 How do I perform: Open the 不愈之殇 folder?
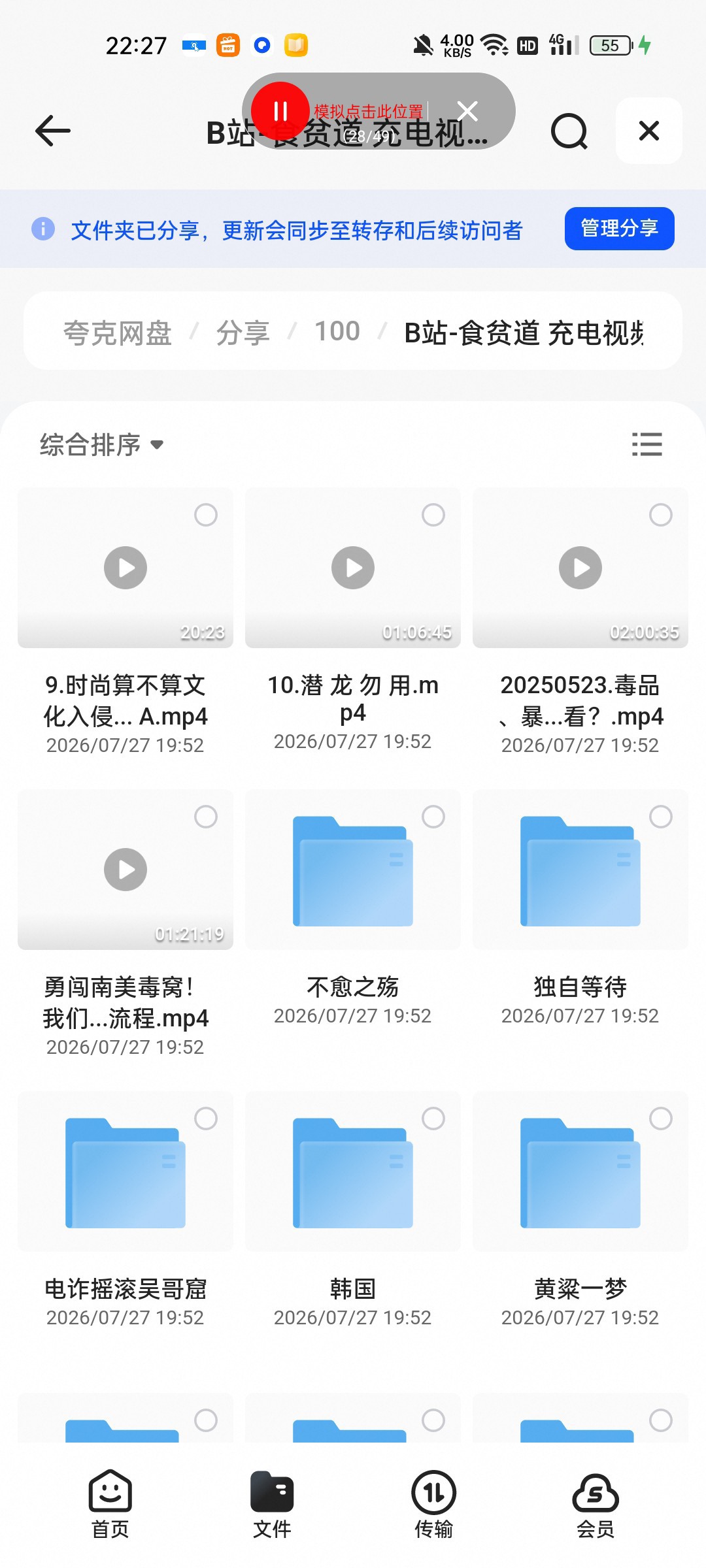pos(353,871)
